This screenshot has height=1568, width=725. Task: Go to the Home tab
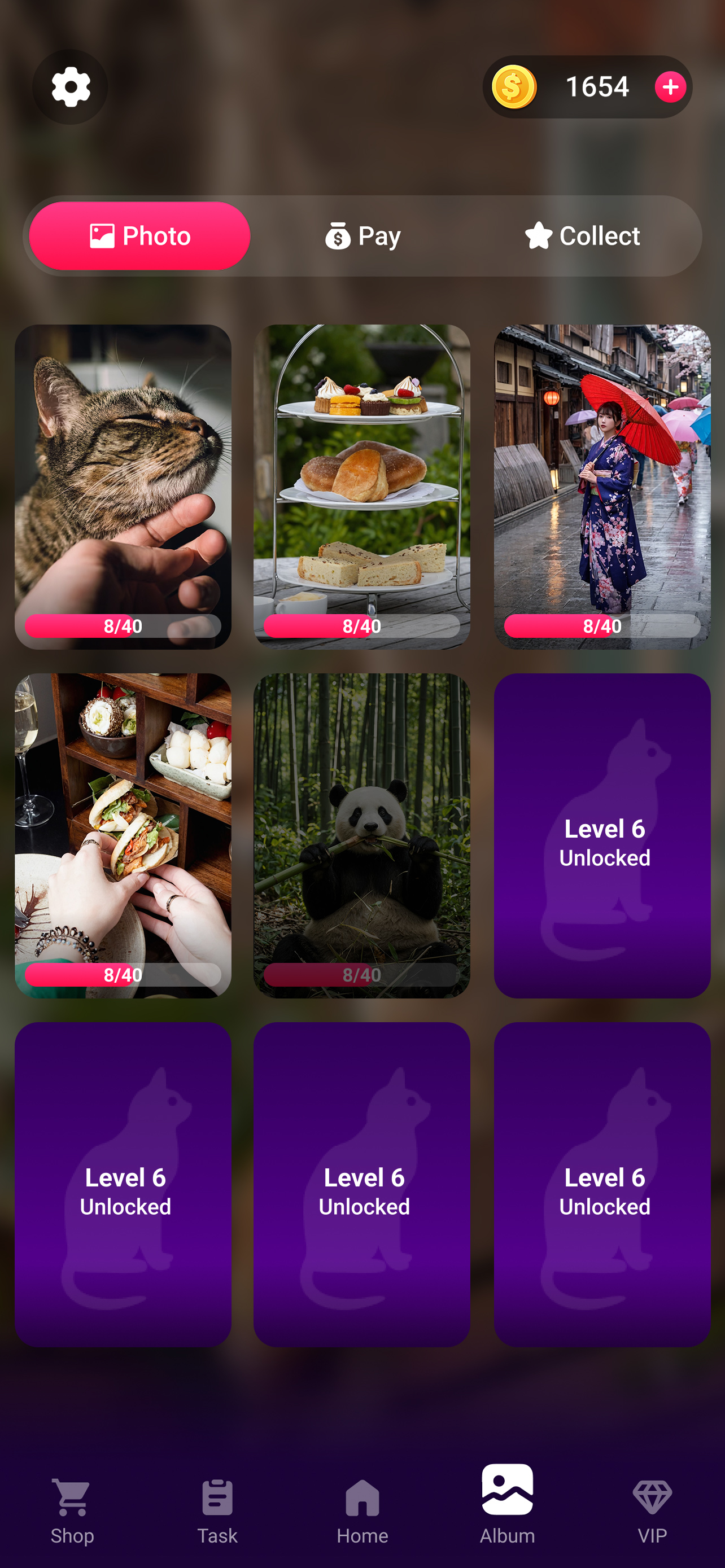point(362,1511)
